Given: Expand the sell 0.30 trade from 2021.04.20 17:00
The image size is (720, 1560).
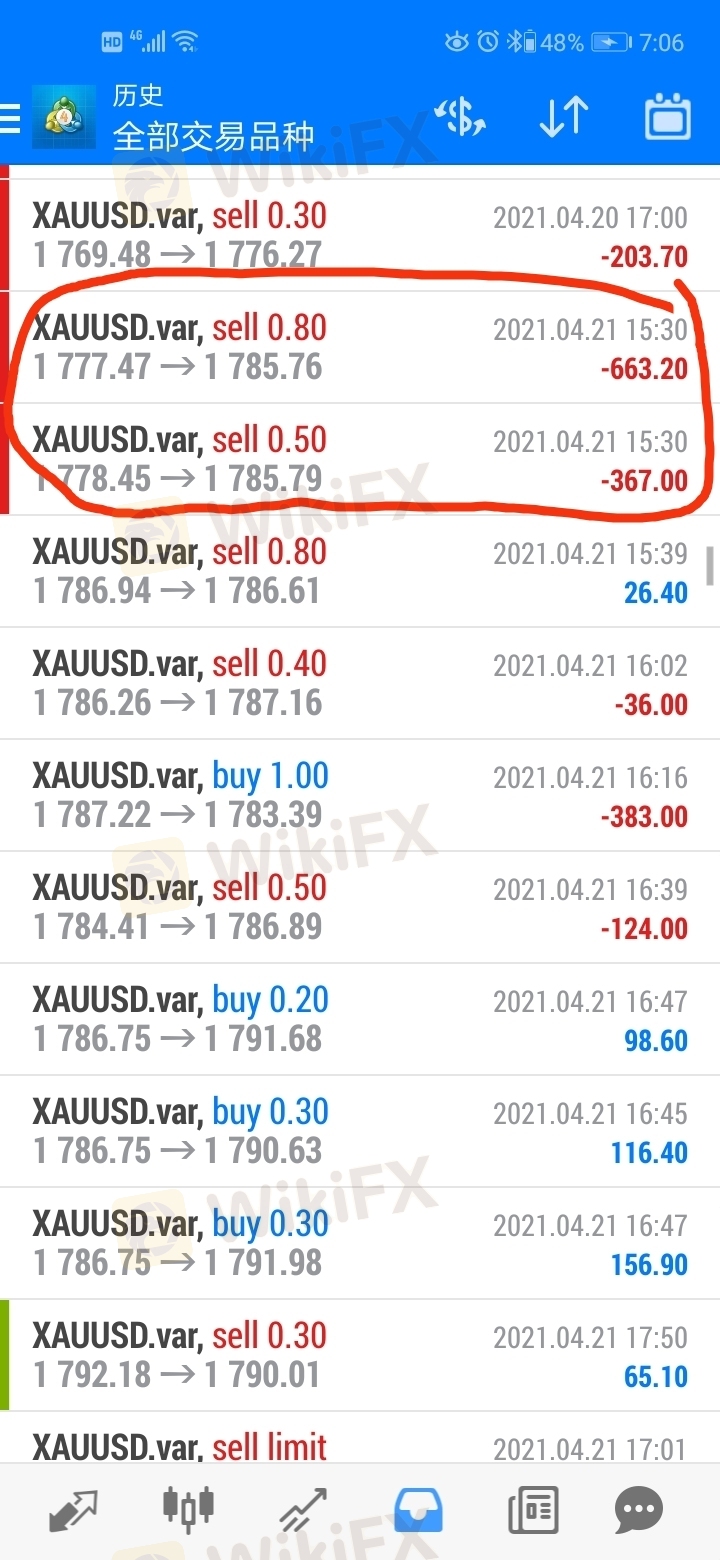Looking at the screenshot, I should tap(360, 235).
